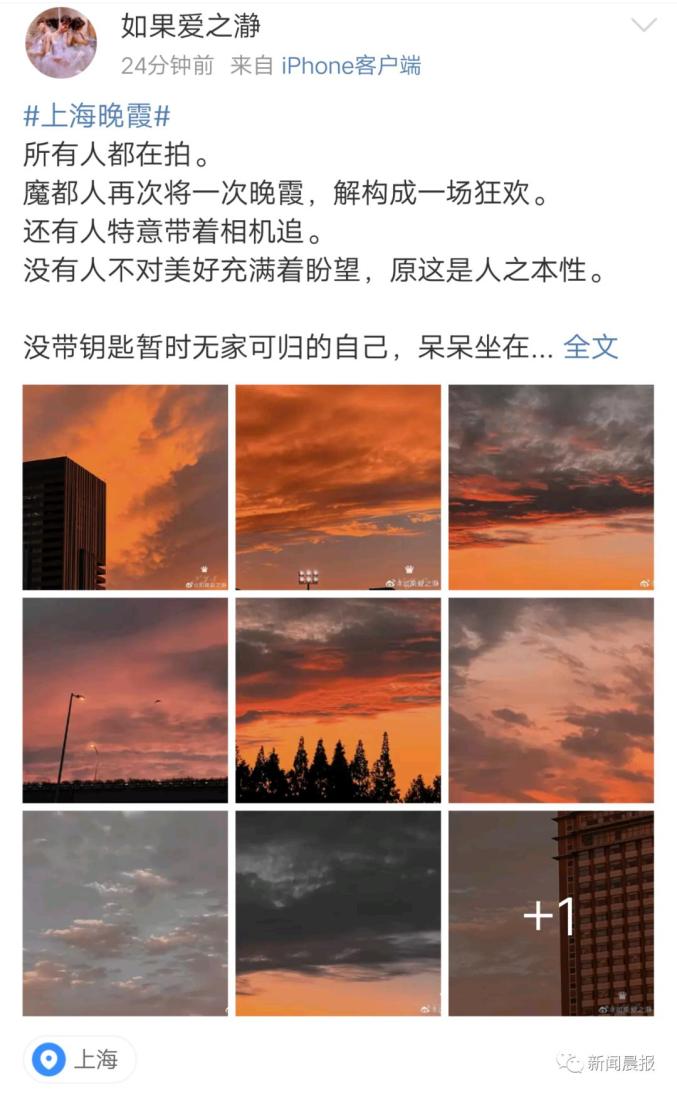Open the 如果爱之瀞 username profile
This screenshot has height=1093, width=677.
click(190, 26)
